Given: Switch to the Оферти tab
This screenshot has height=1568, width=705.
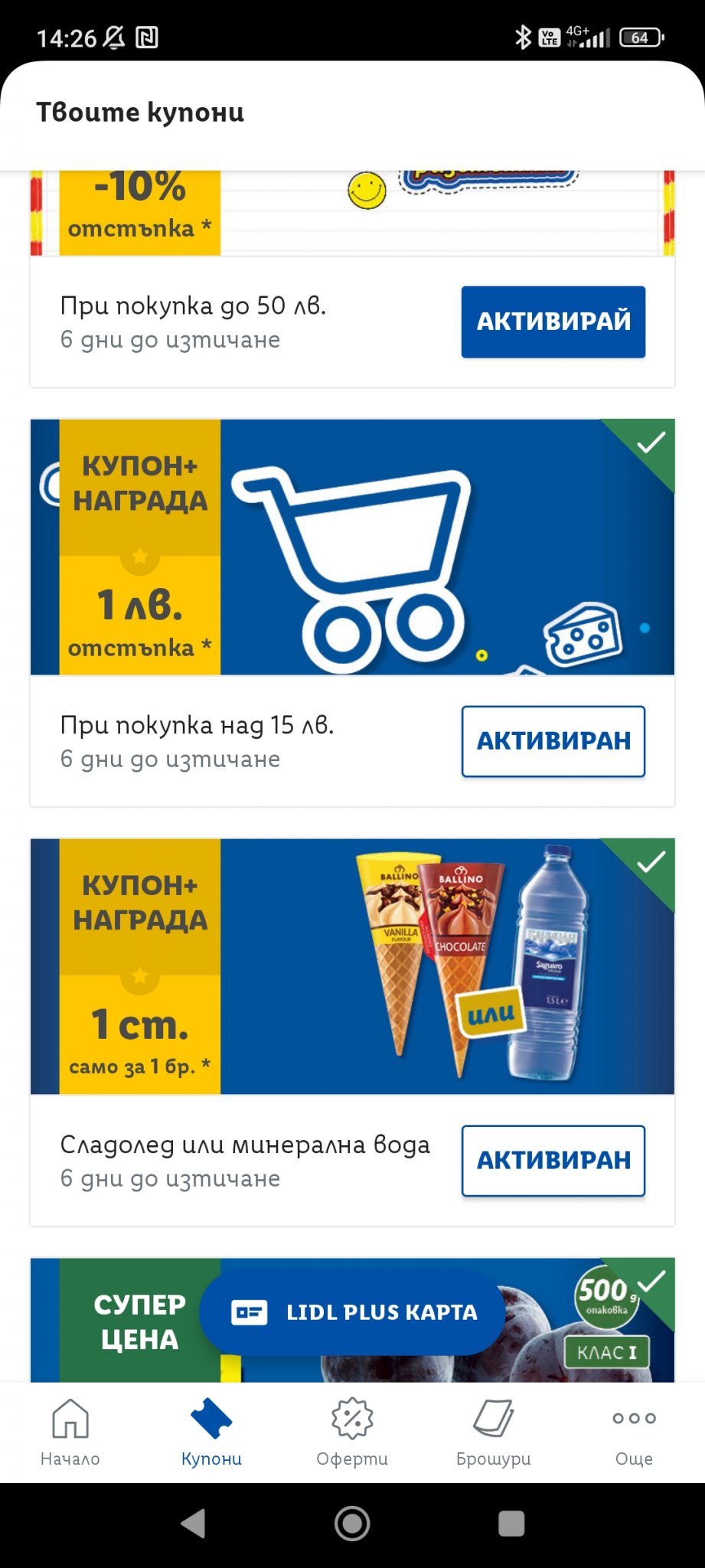Looking at the screenshot, I should coord(352,1432).
